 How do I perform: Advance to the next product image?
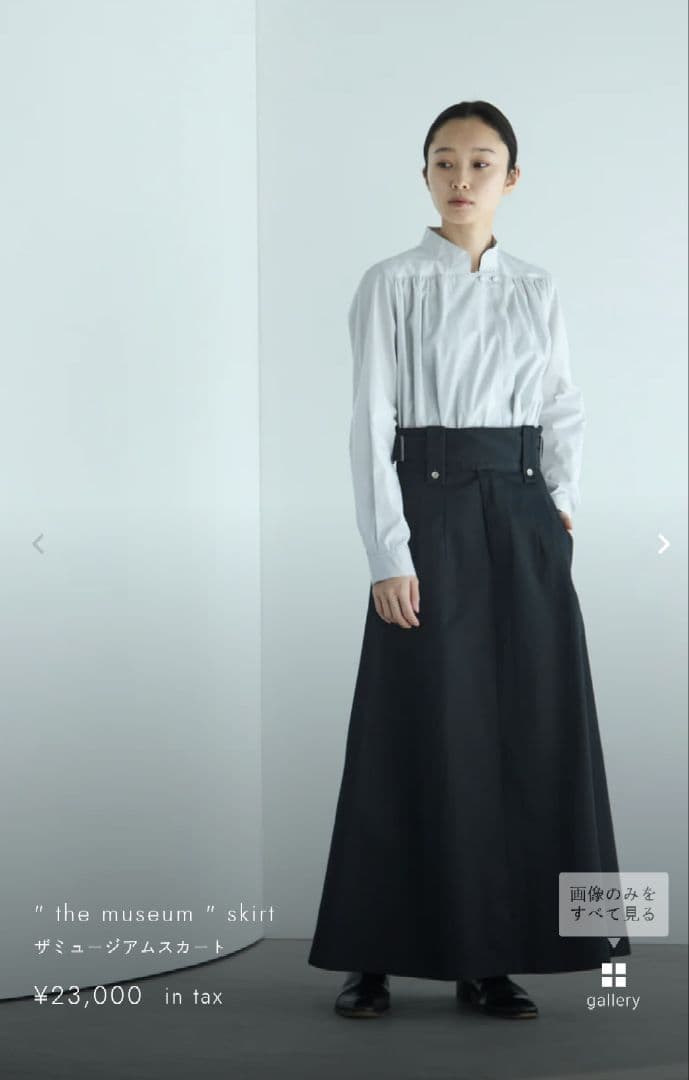click(x=663, y=544)
